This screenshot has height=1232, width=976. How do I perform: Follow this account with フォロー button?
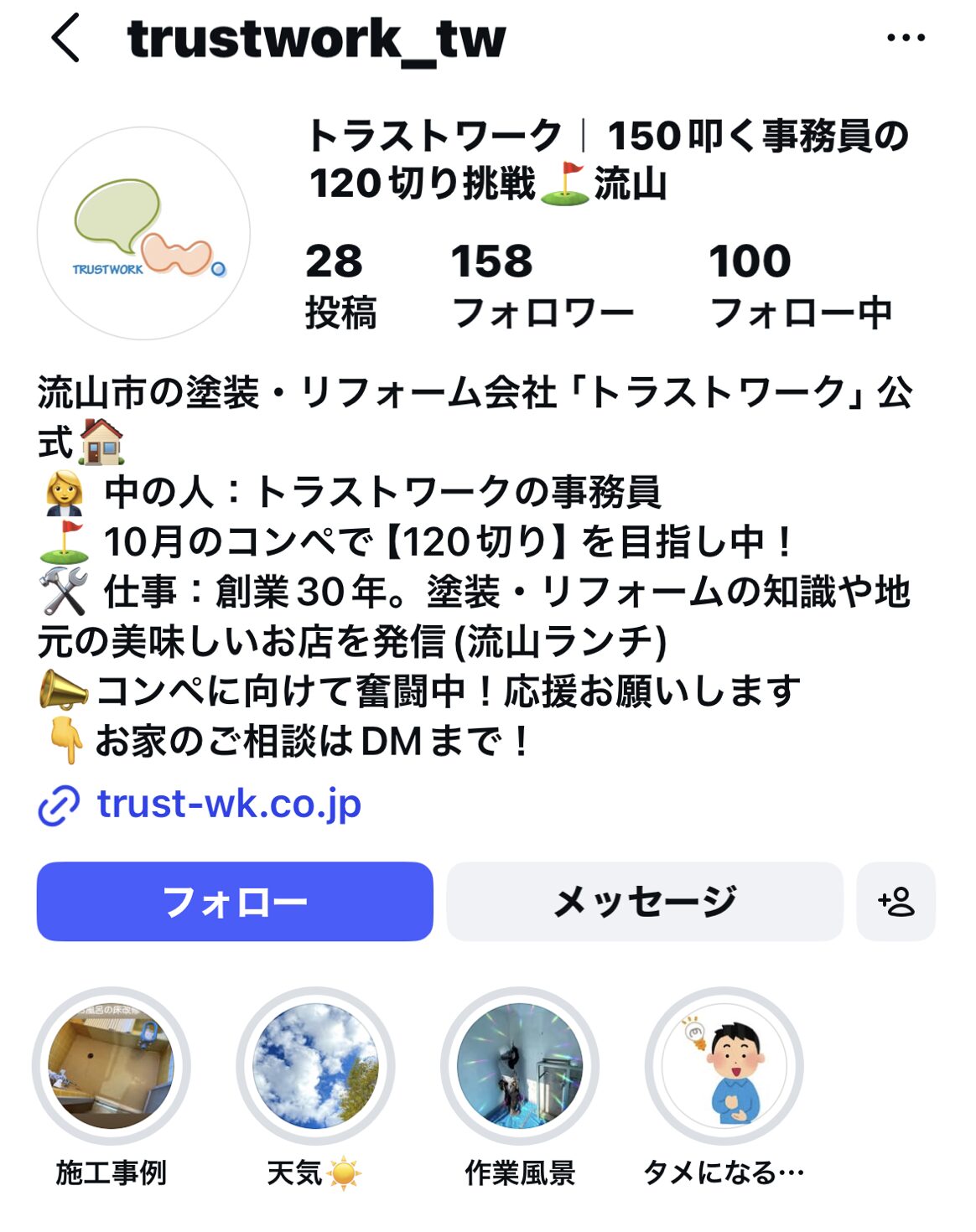pyautogui.click(x=235, y=902)
